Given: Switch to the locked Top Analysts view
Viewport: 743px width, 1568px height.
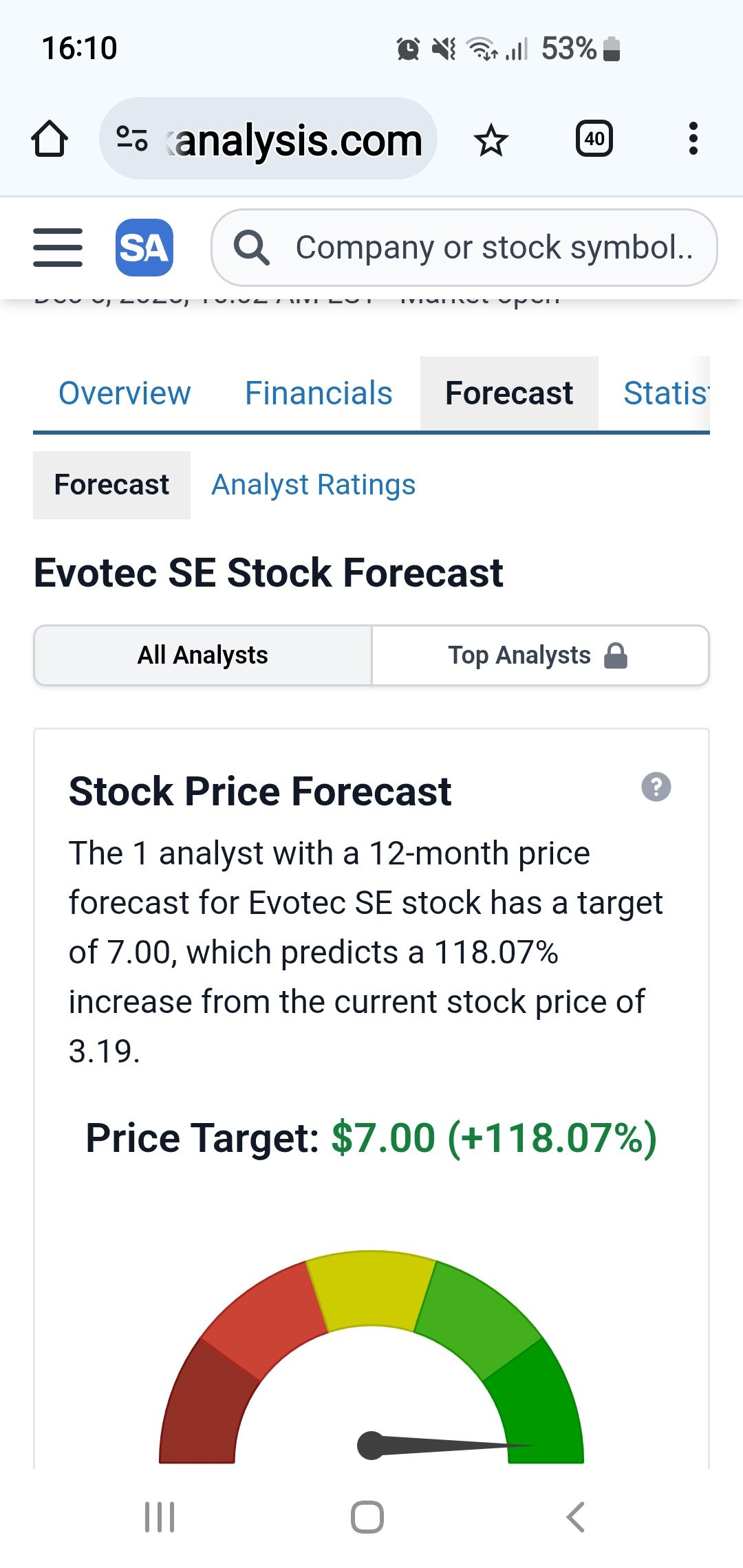Looking at the screenshot, I should point(540,655).
